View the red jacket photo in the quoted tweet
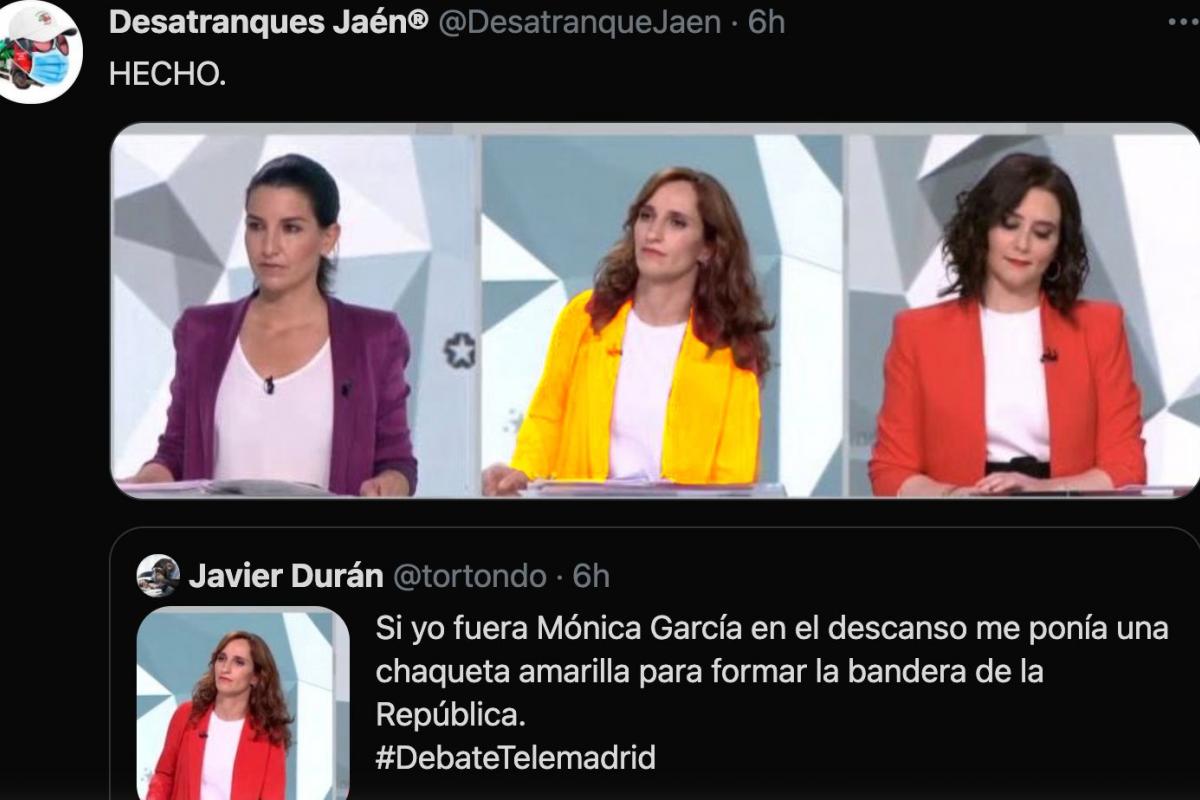The image size is (1200, 800). click(243, 705)
